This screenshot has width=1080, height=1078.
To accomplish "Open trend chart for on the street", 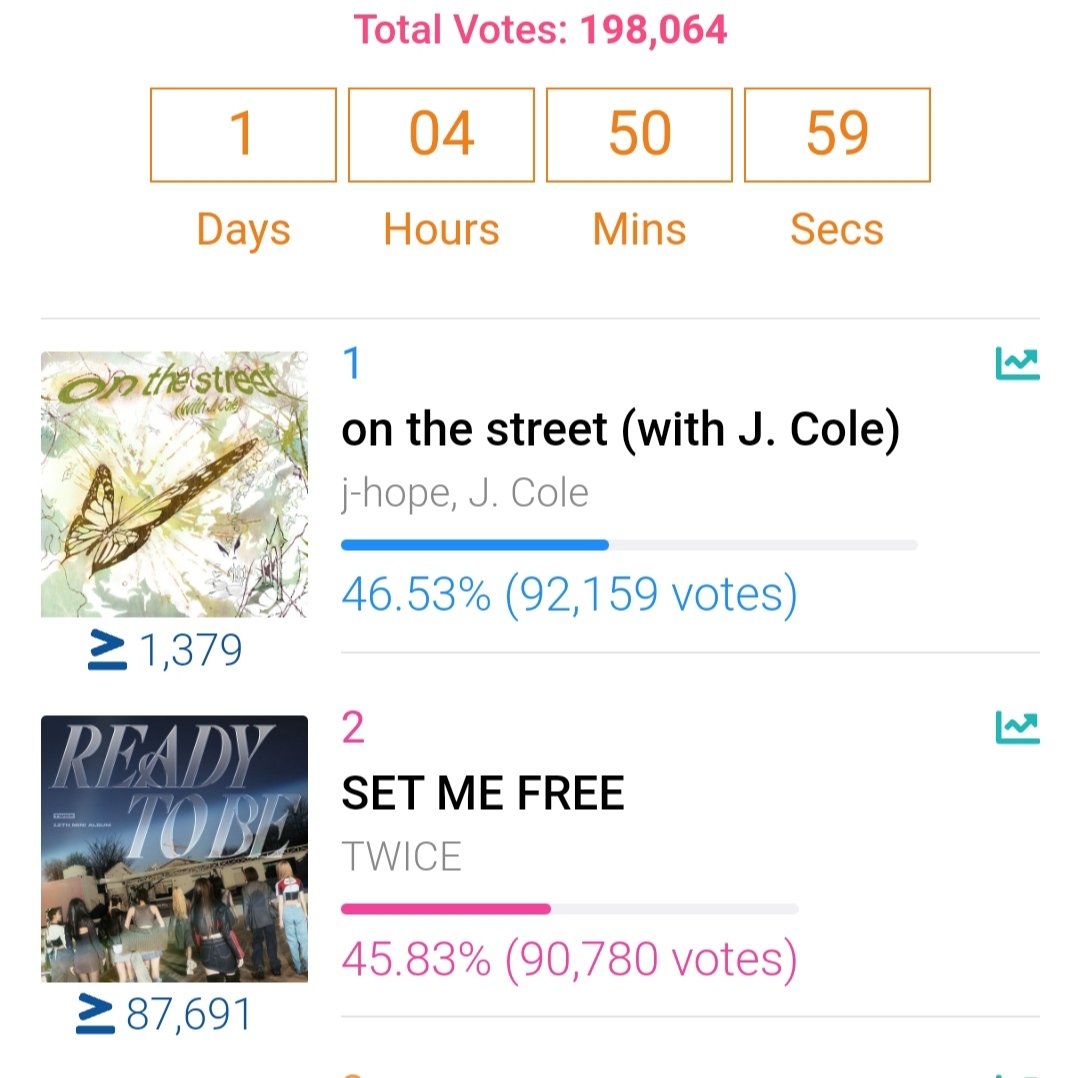I will [1017, 364].
